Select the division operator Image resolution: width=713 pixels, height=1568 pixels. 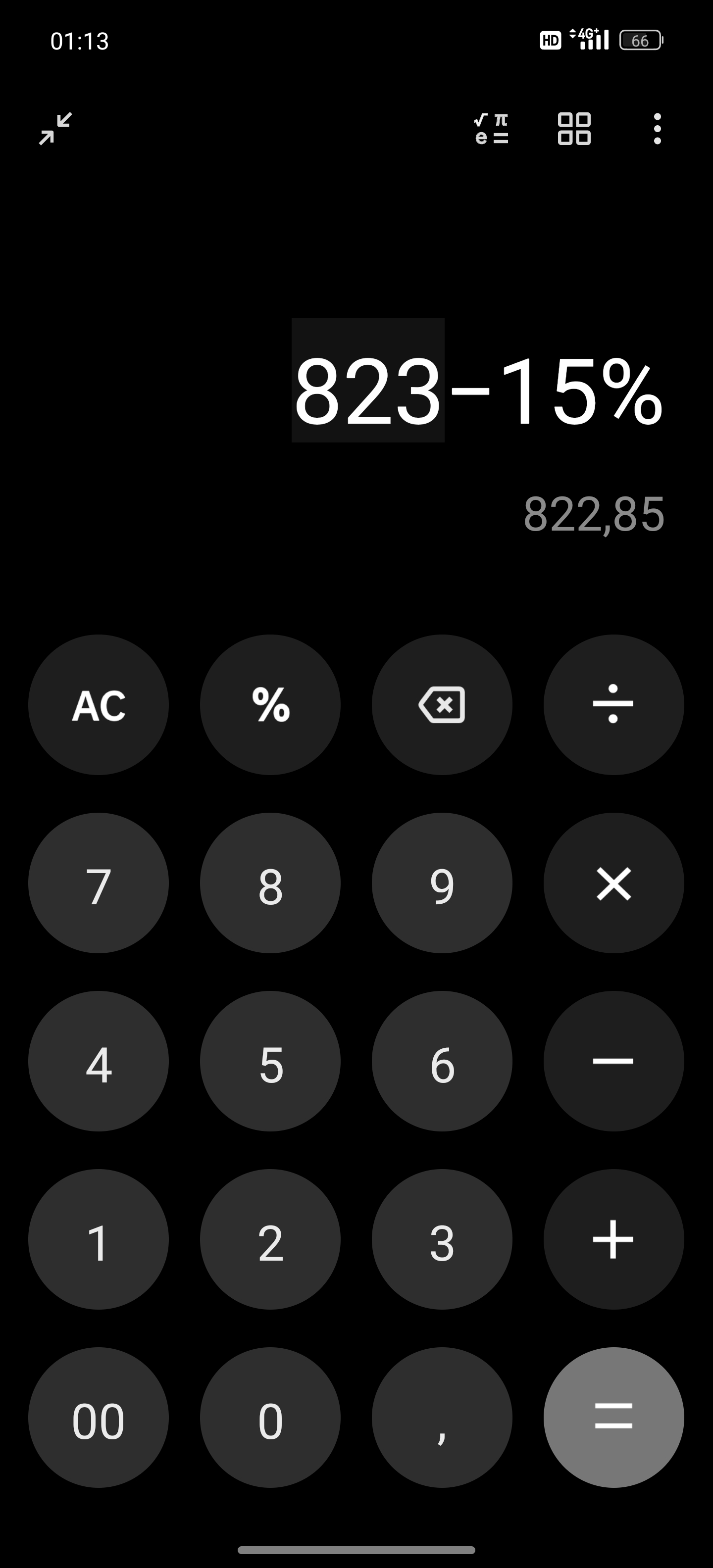[x=613, y=705]
